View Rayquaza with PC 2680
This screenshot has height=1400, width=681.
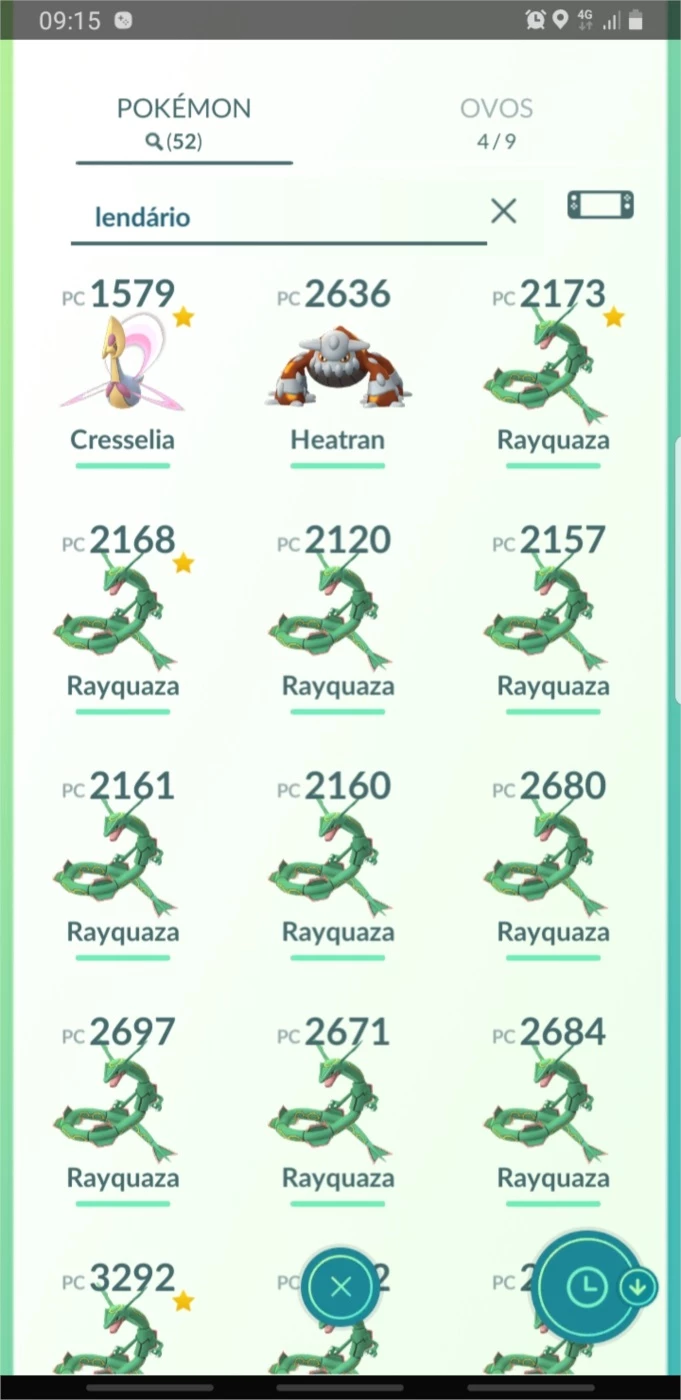click(x=553, y=866)
